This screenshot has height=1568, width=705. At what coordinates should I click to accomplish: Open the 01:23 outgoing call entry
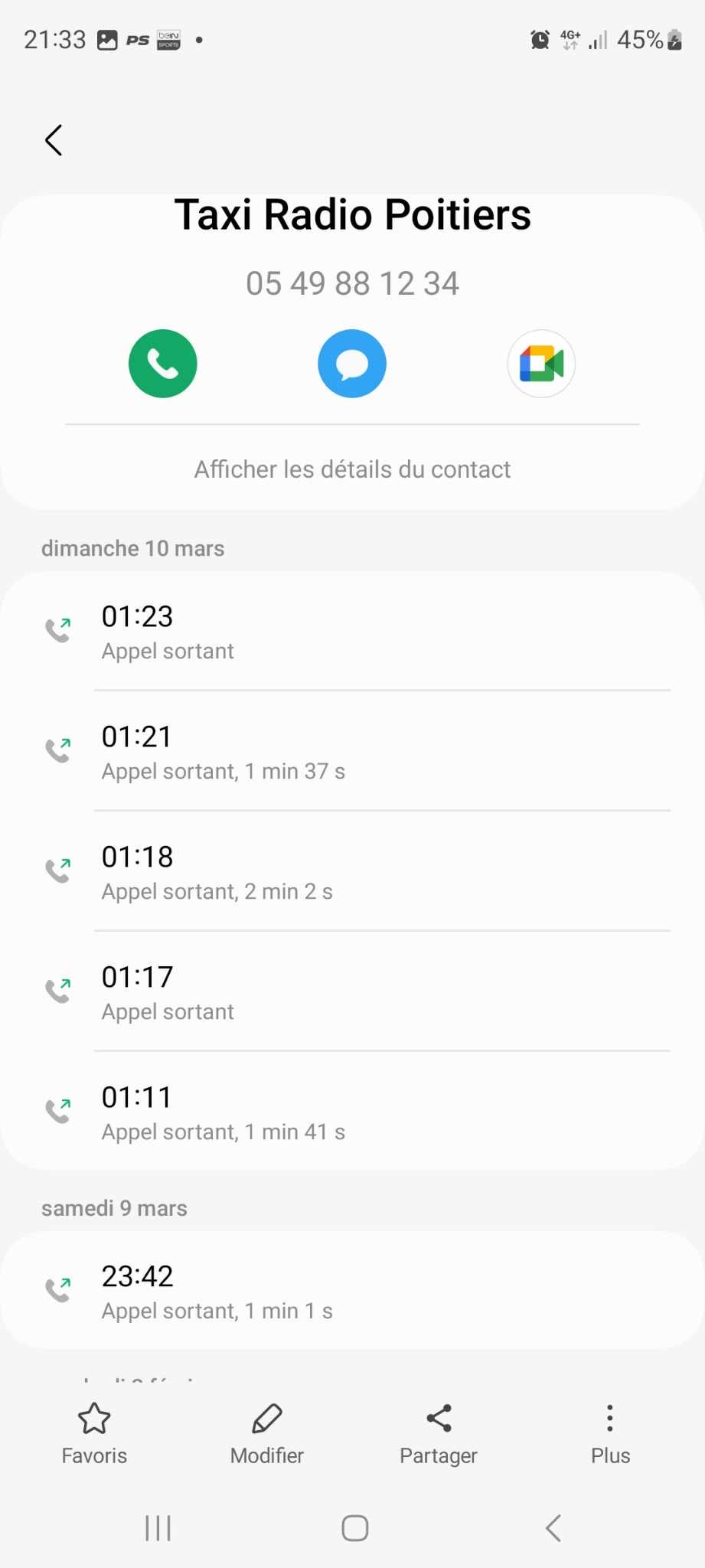tap(352, 632)
